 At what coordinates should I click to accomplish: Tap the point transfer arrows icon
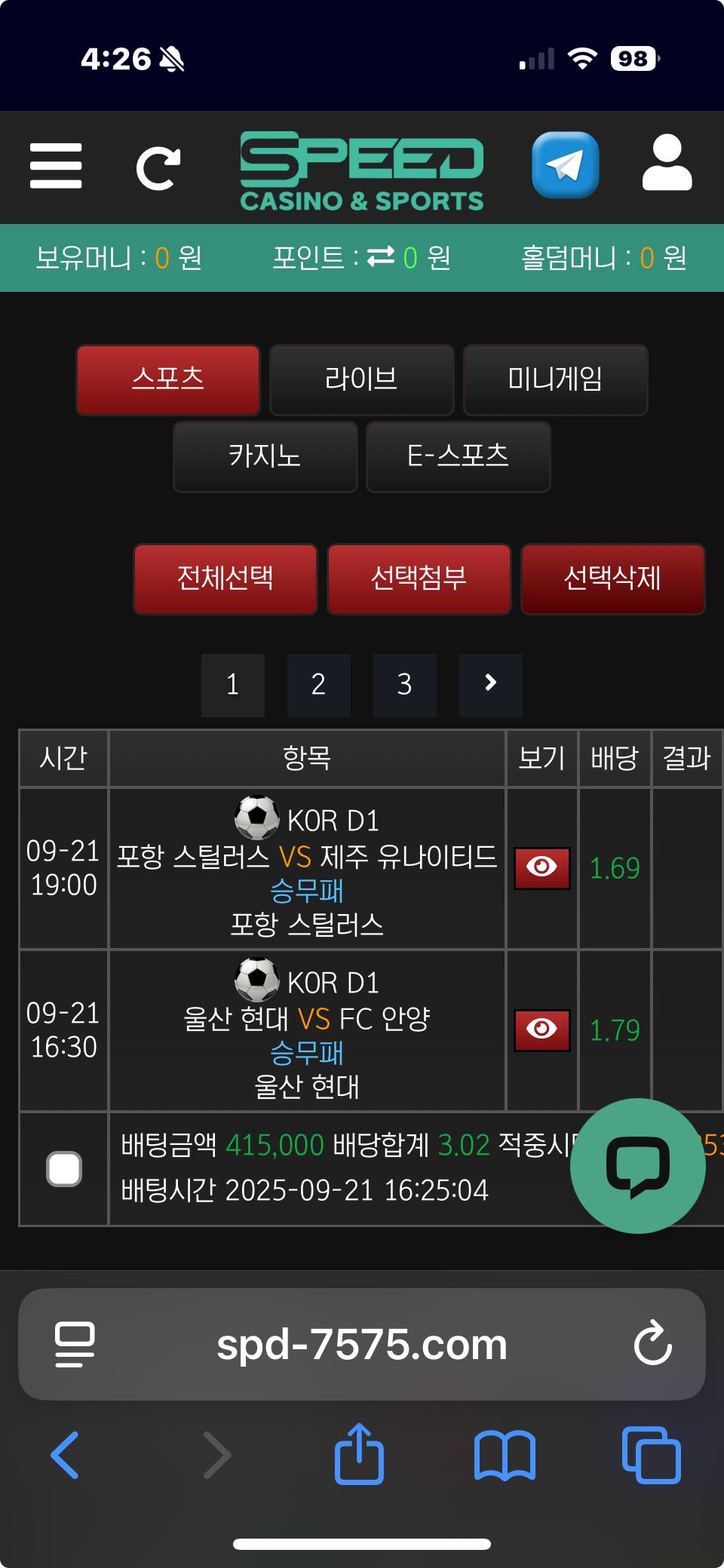tap(381, 257)
